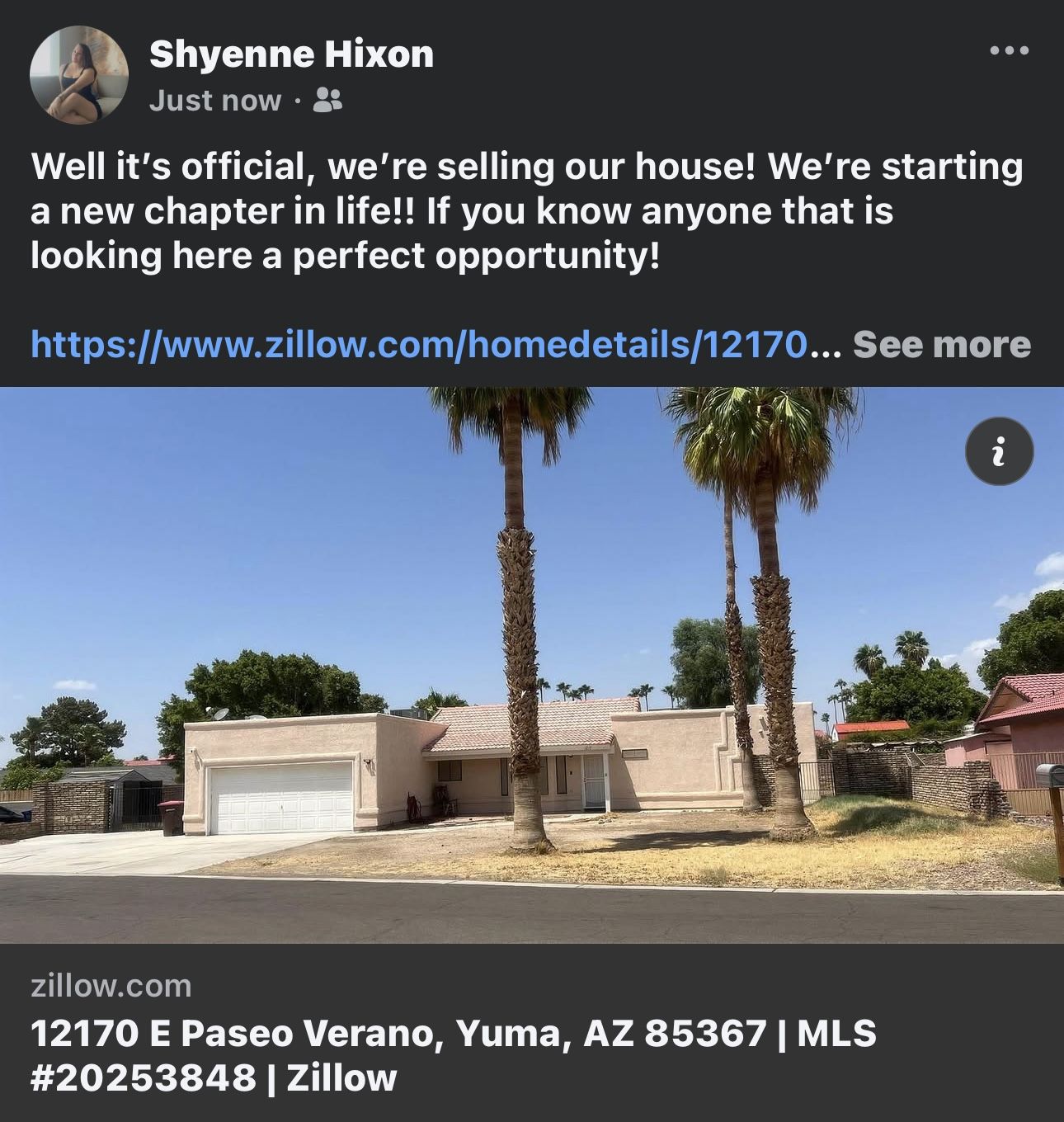Open Shyenne Hixon's profile picture
1064x1122 pixels.
pos(79,76)
